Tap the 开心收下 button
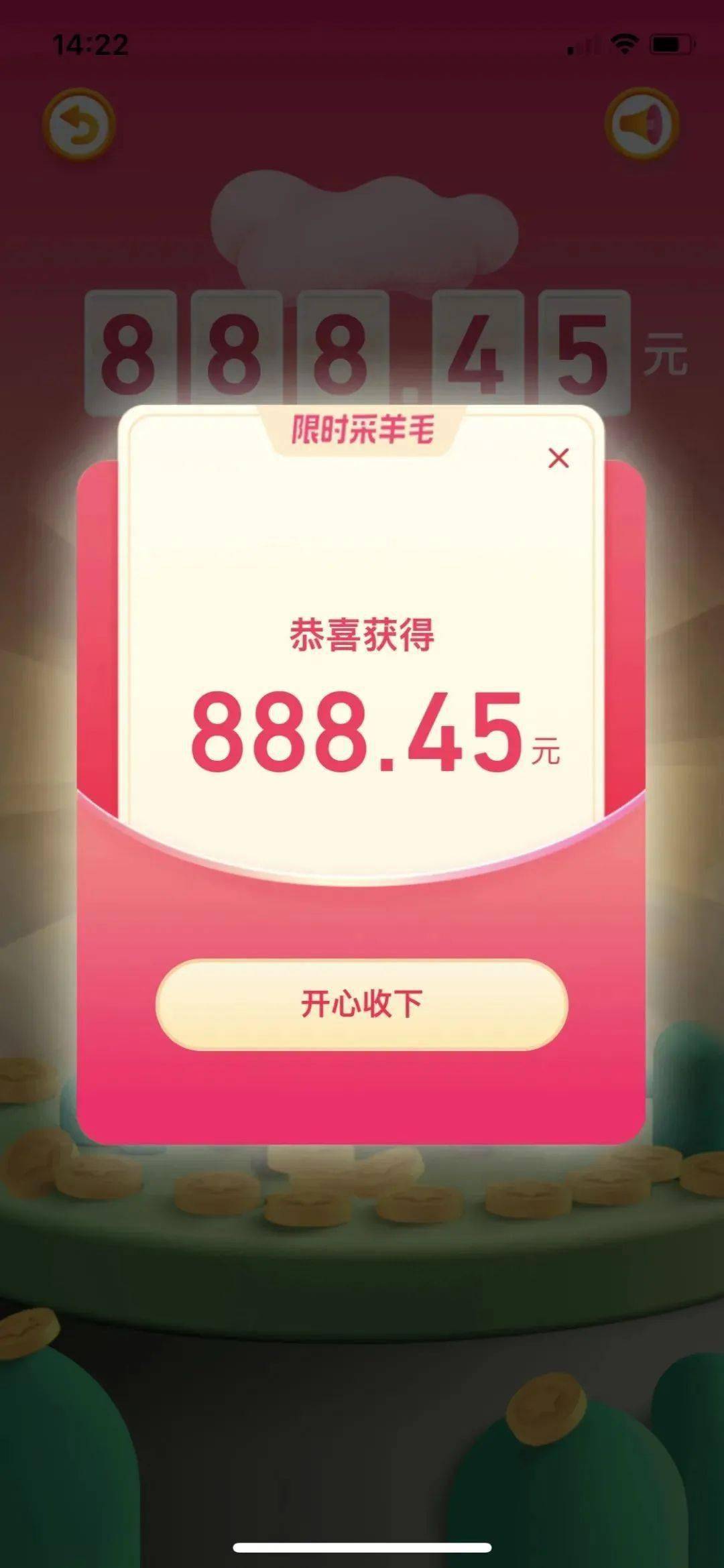This screenshot has width=724, height=1568. 362,1004
